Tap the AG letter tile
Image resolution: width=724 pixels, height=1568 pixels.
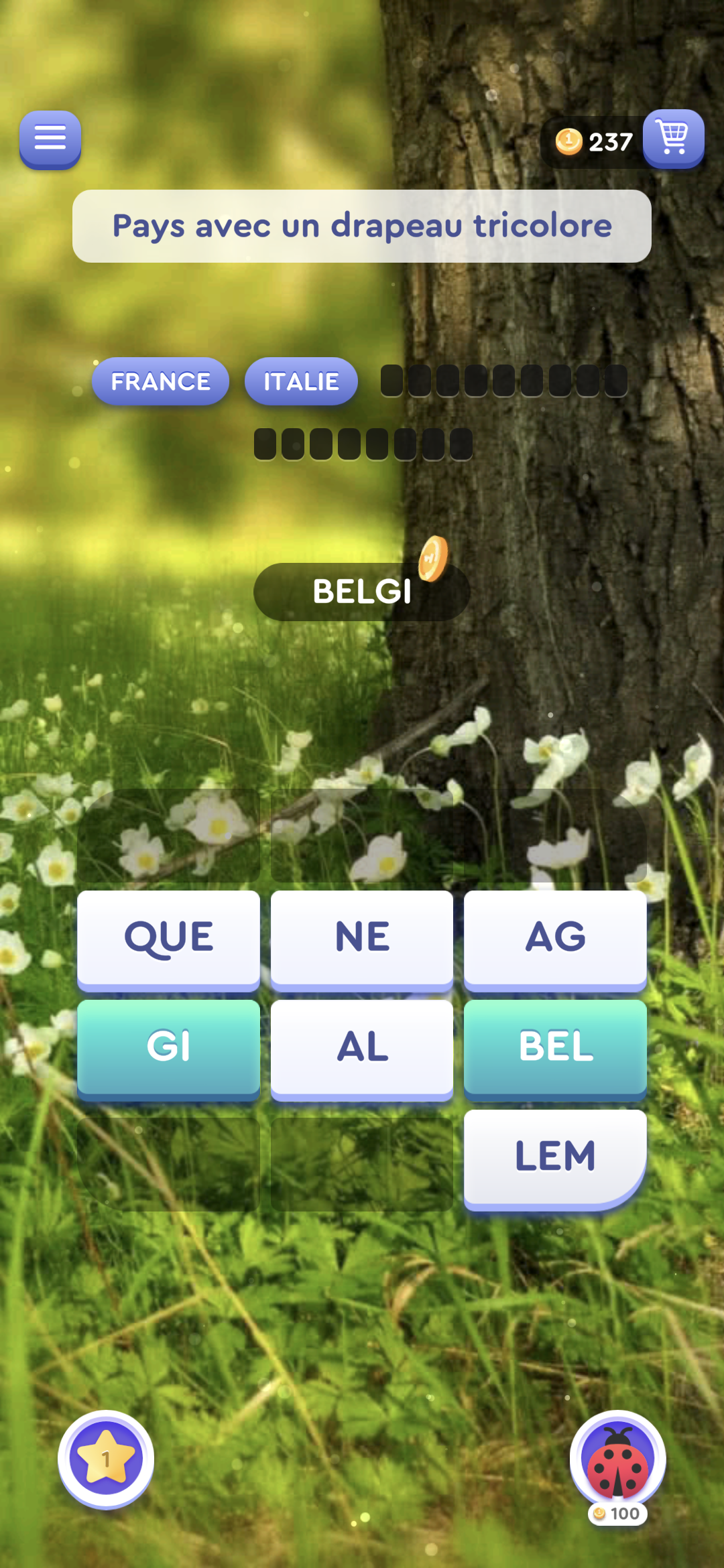554,937
